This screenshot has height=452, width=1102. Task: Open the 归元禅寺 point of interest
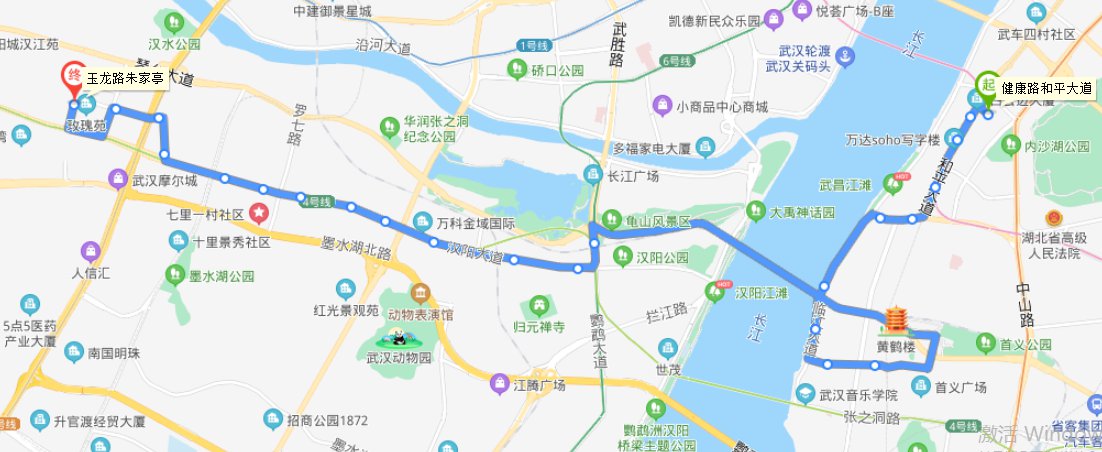tap(539, 305)
